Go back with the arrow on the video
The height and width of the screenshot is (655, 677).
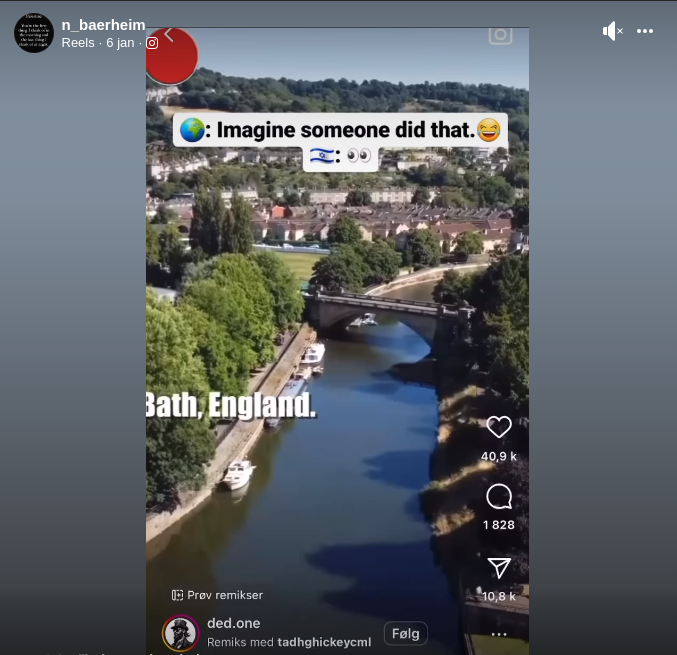coord(169,36)
